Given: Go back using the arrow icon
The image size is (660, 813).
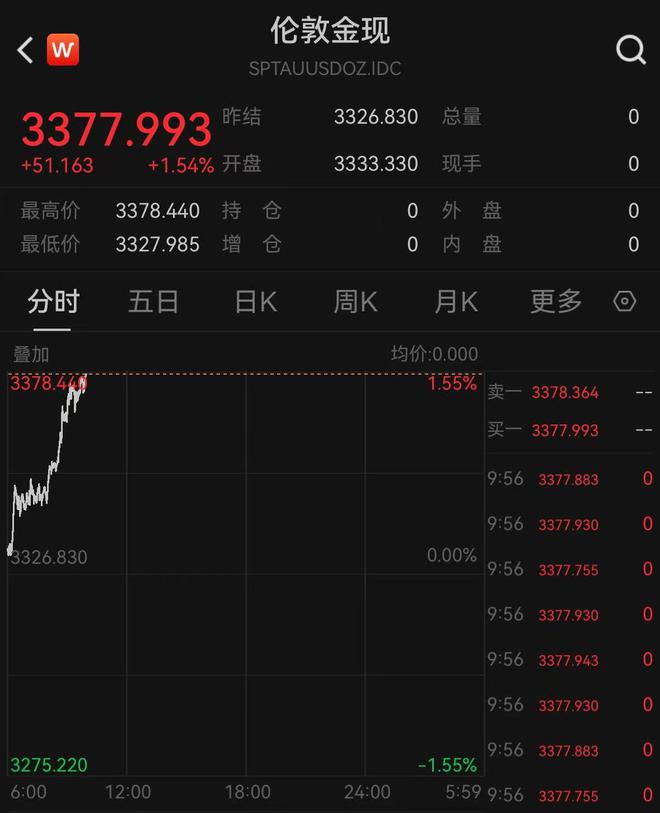Looking at the screenshot, I should pos(25,49).
